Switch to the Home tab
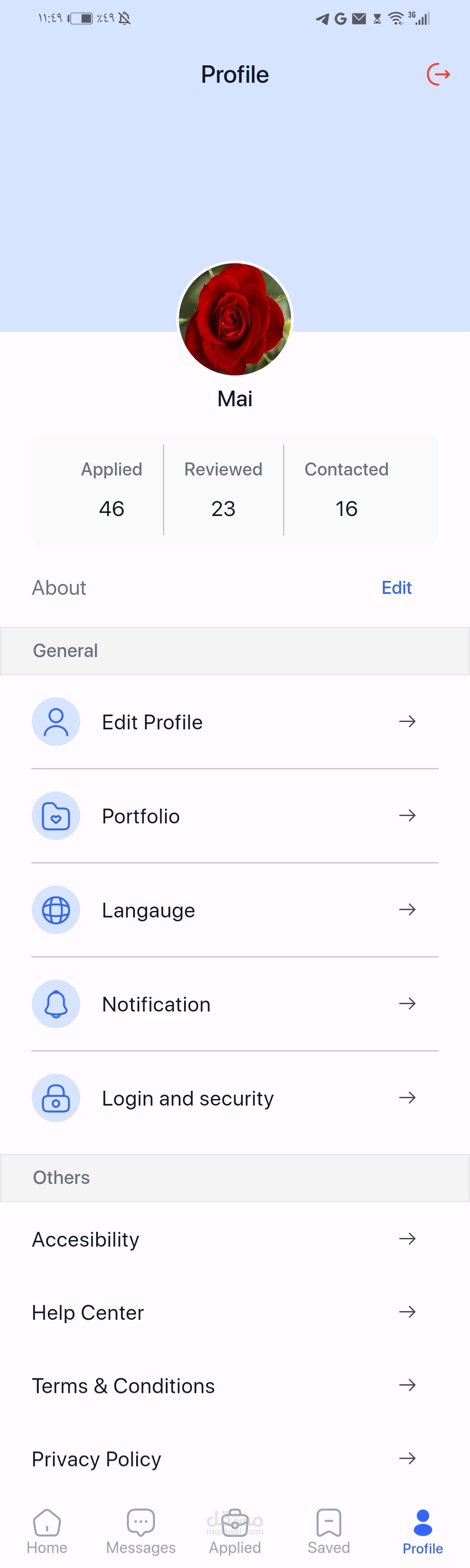470x1568 pixels. pos(47,1531)
